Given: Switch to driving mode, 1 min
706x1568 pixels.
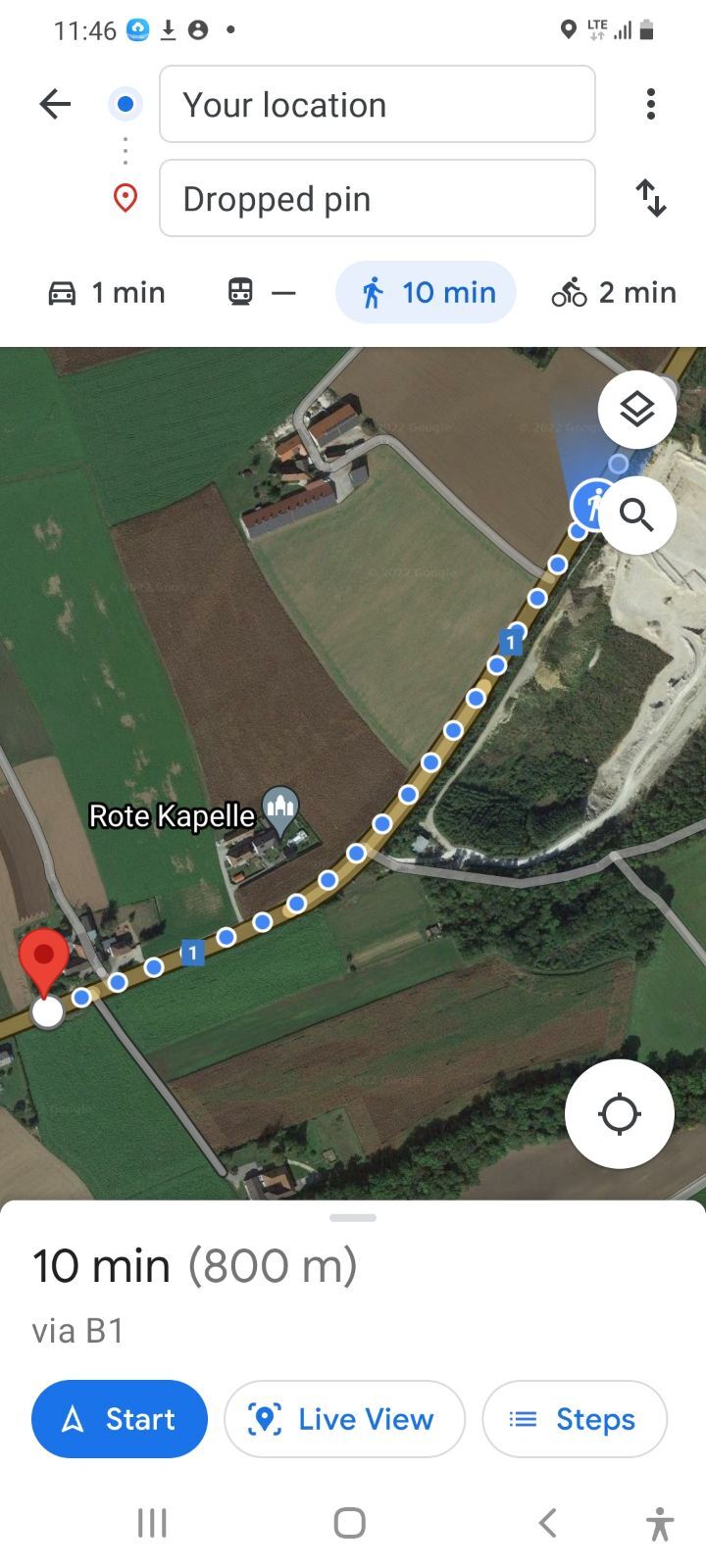Looking at the screenshot, I should coord(107,292).
